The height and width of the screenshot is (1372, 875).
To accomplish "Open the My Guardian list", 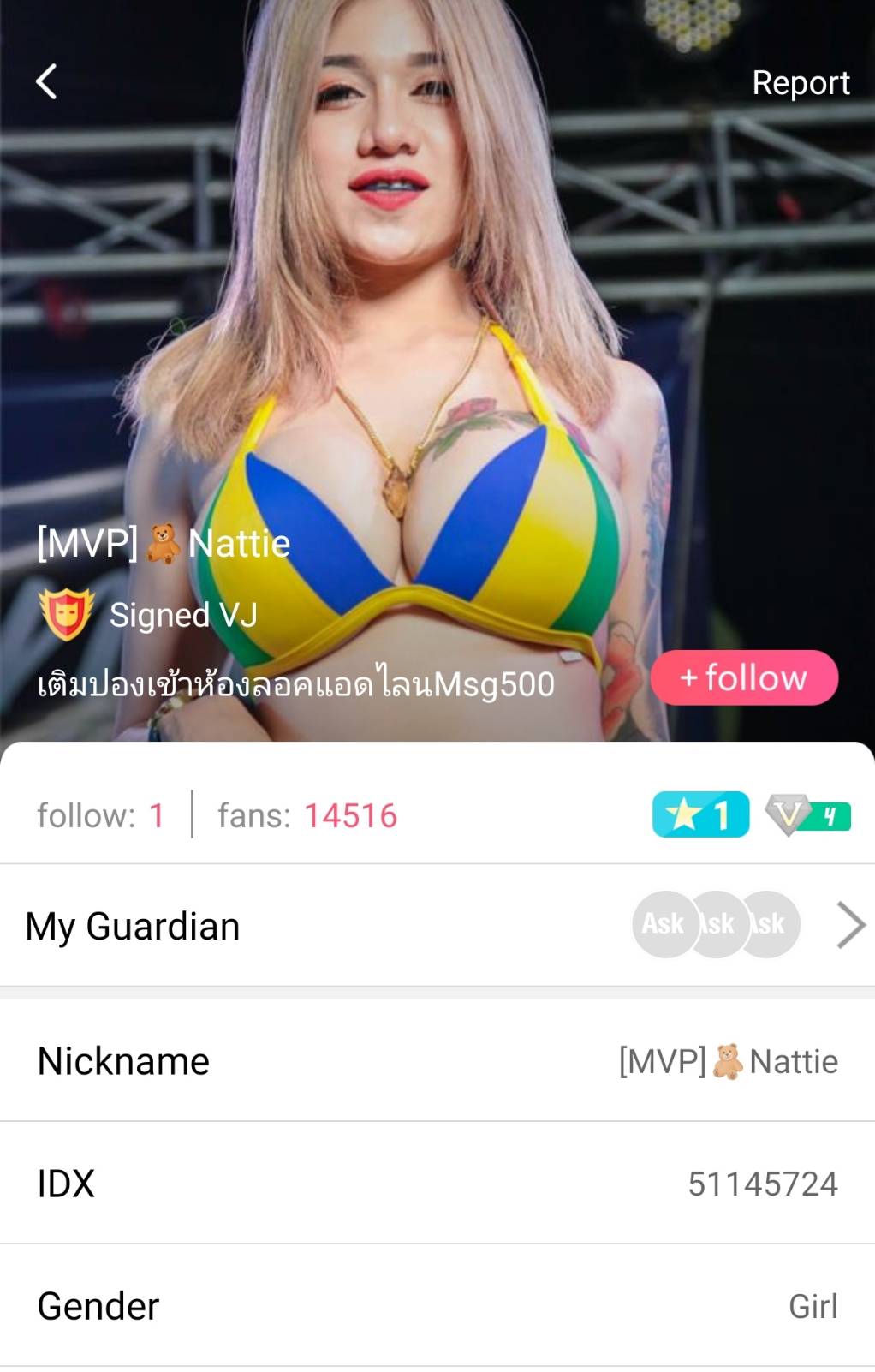I will pyautogui.click(x=849, y=926).
